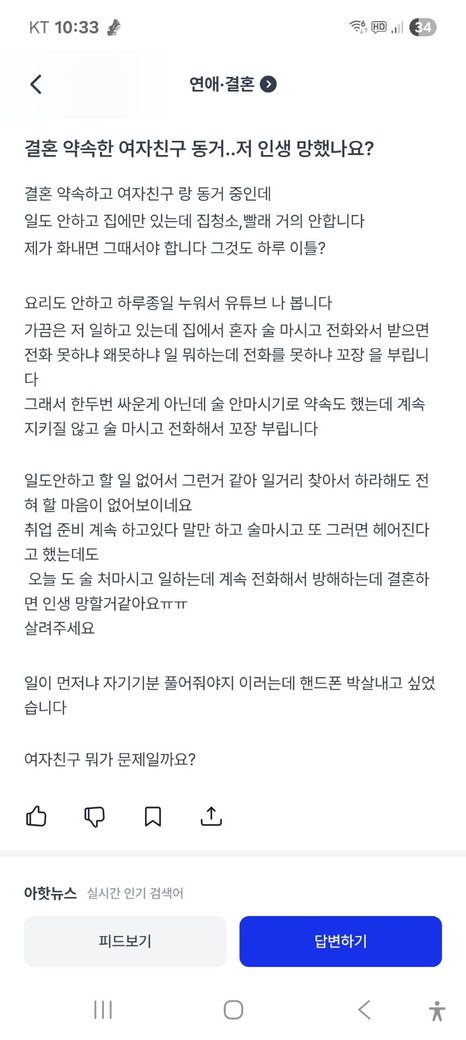
Task: Tap 답변하기 to answer the question
Action: (x=341, y=941)
